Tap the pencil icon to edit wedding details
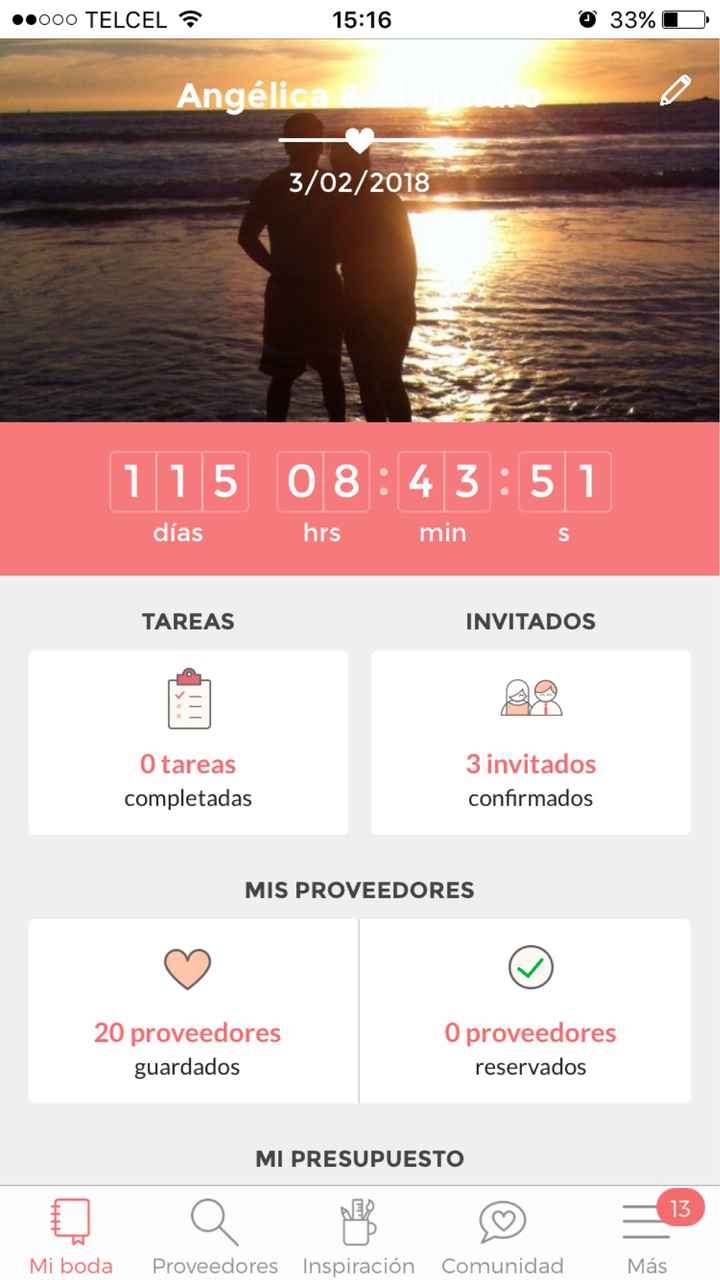 pyautogui.click(x=674, y=89)
